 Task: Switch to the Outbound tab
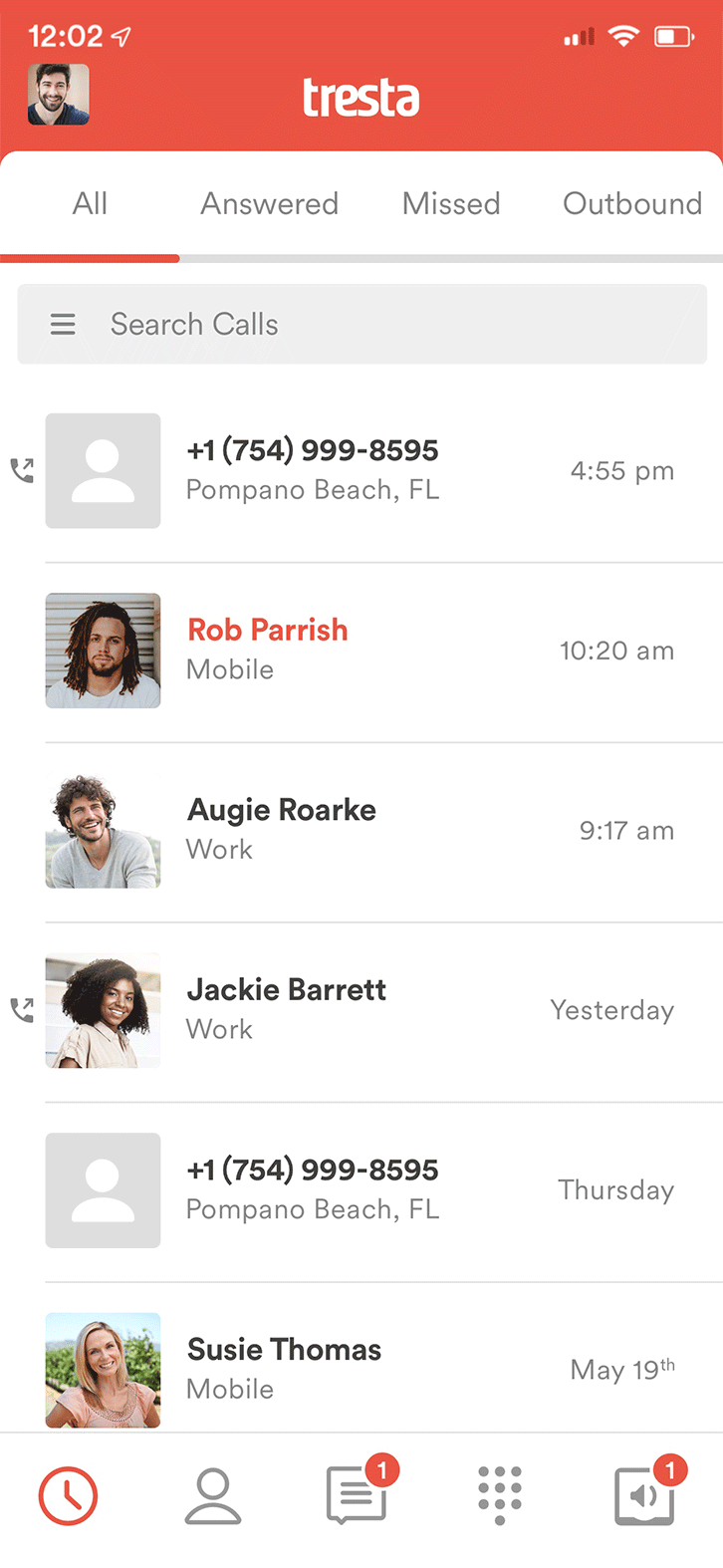click(632, 204)
